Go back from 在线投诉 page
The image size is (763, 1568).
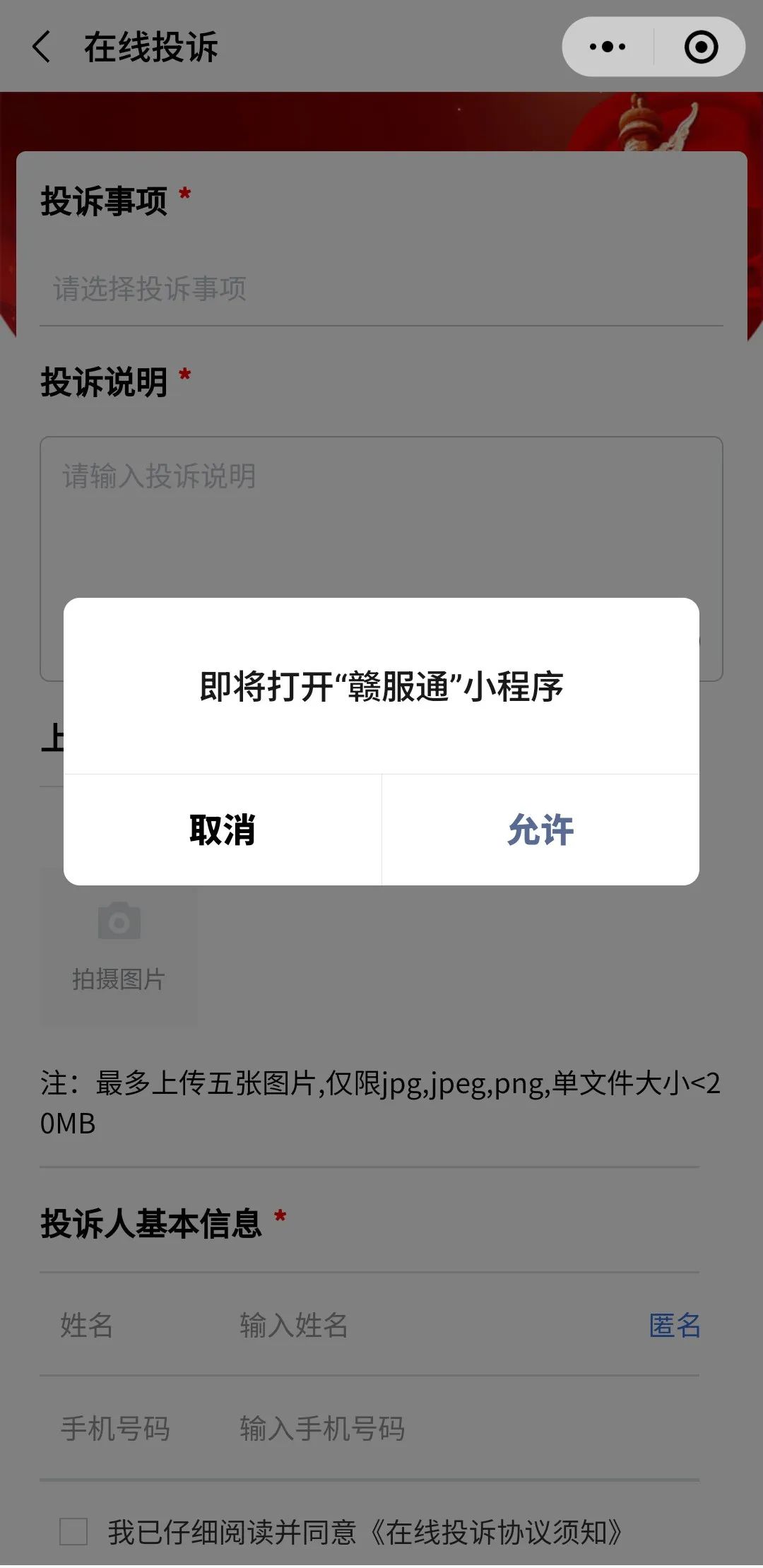point(42,47)
